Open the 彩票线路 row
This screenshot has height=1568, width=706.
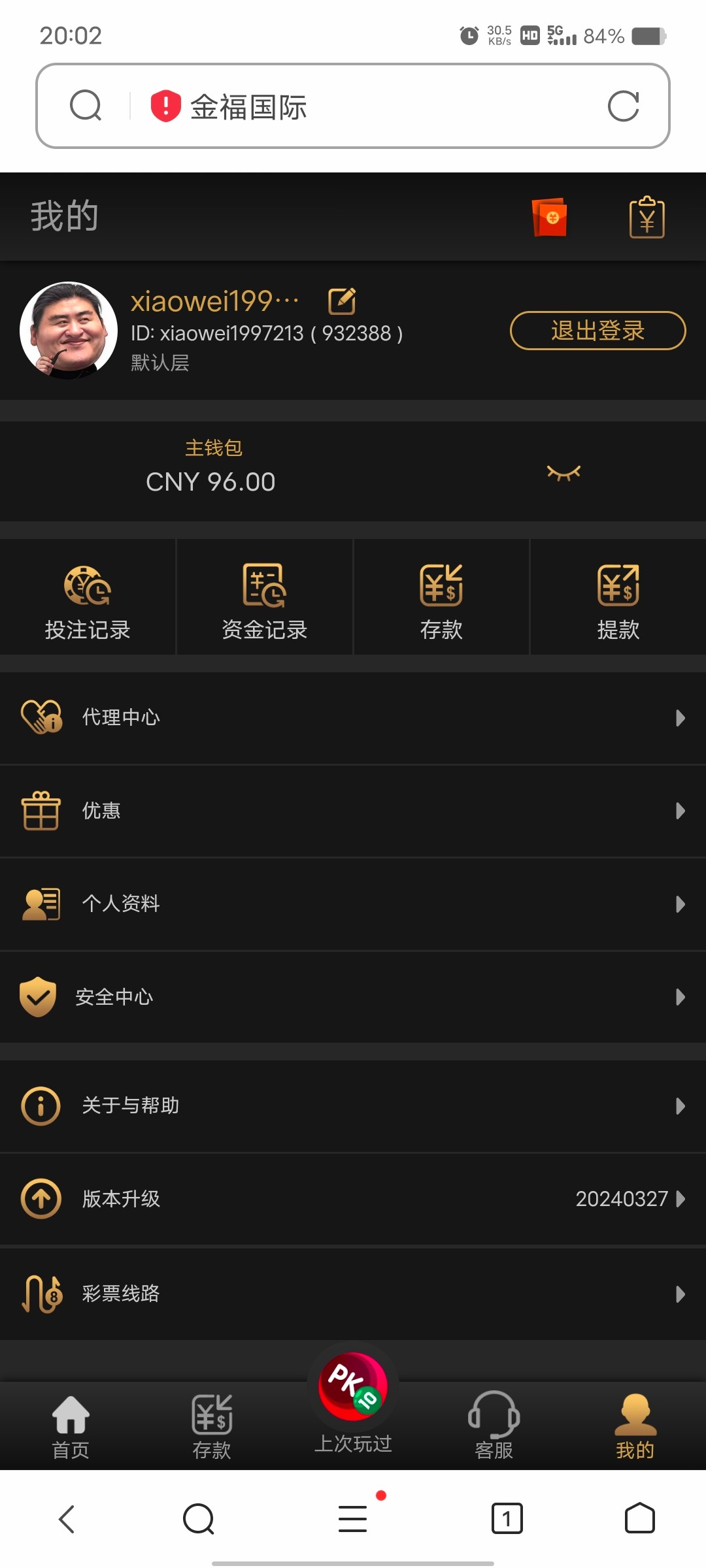pos(353,1294)
